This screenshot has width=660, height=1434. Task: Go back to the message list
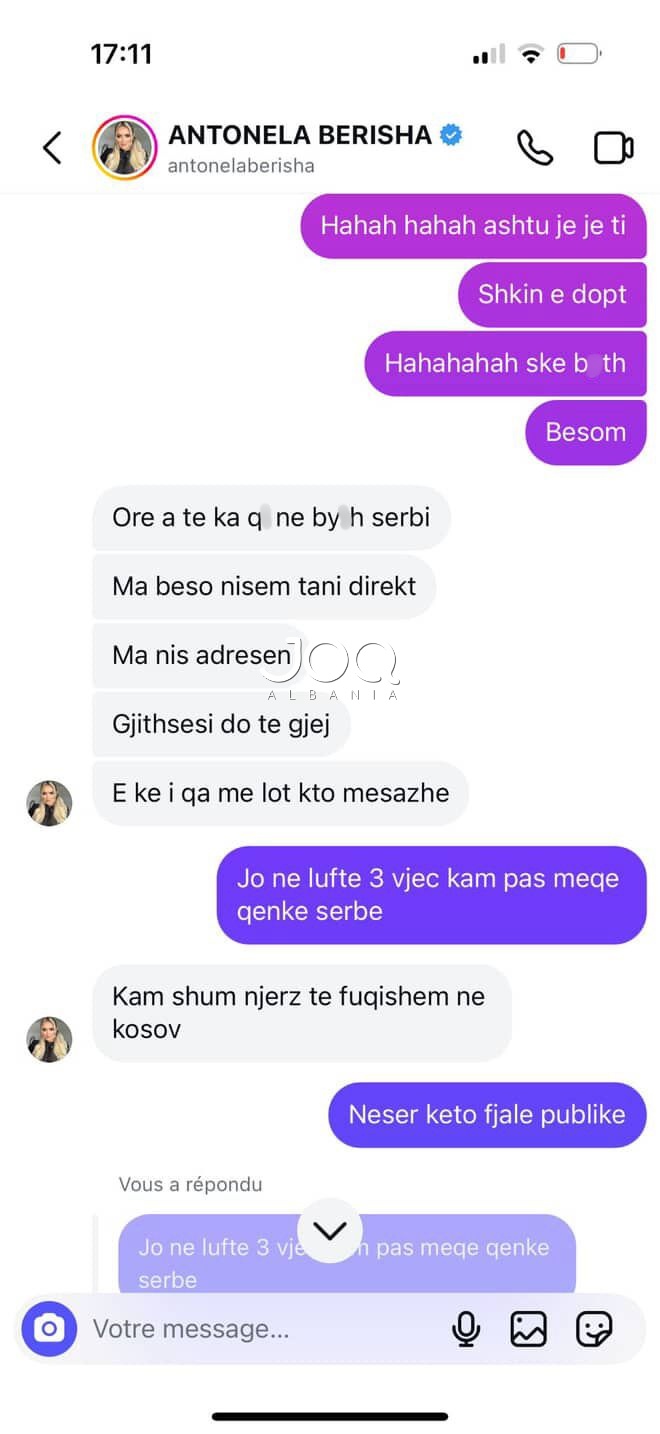[x=52, y=148]
